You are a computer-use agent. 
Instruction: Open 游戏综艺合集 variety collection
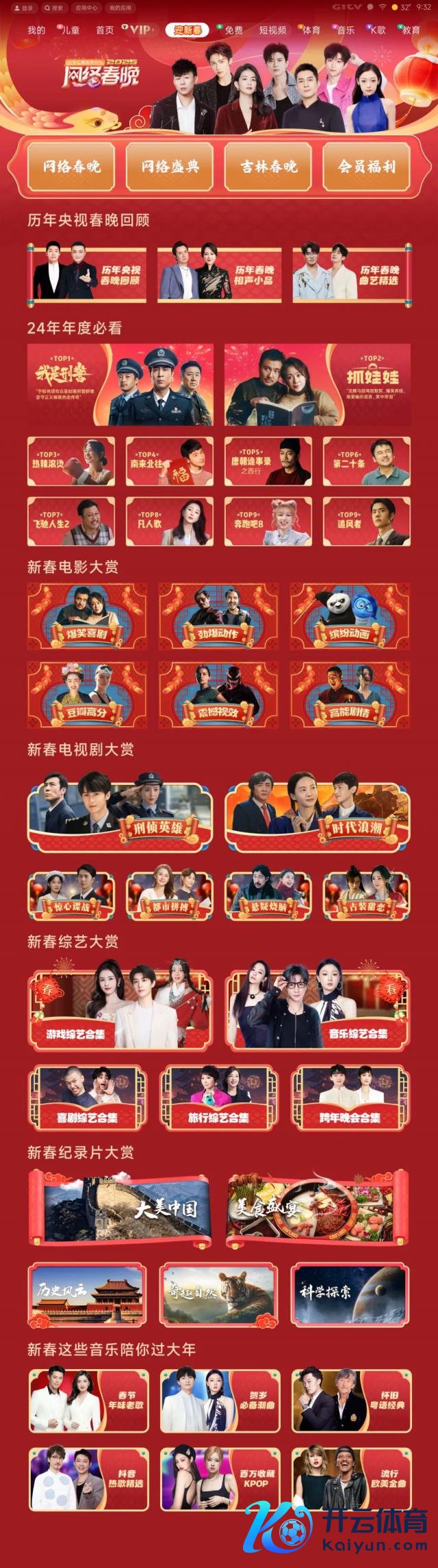pyautogui.click(x=120, y=1012)
